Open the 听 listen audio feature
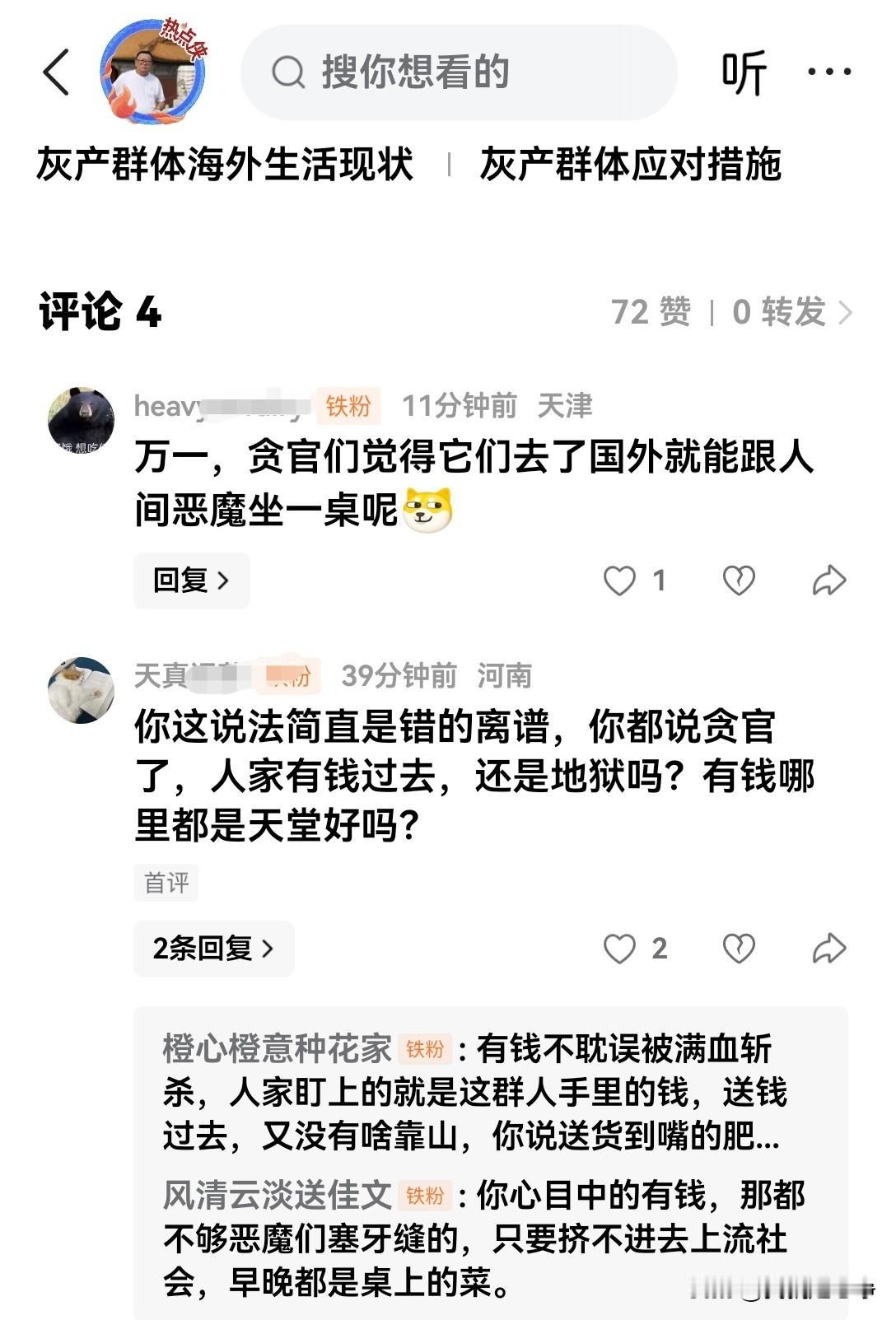Viewport: 896px width, 1320px height. (748, 72)
